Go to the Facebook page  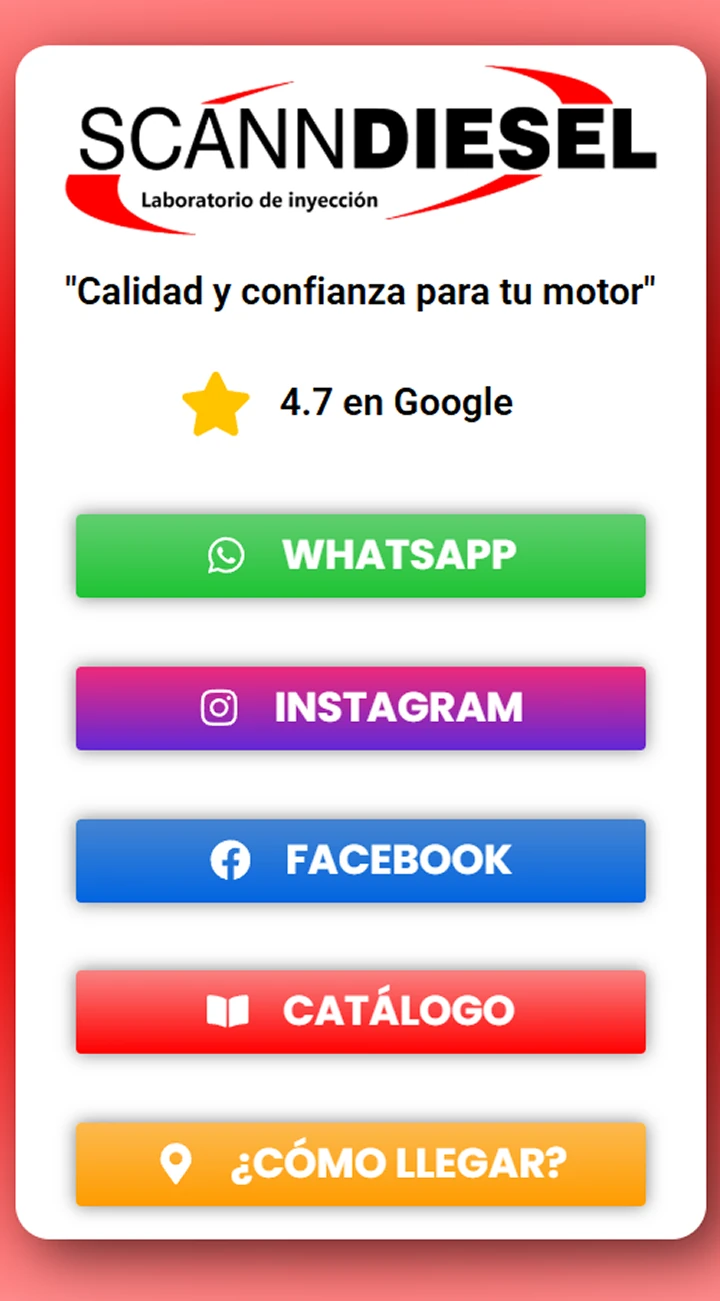[360, 861]
